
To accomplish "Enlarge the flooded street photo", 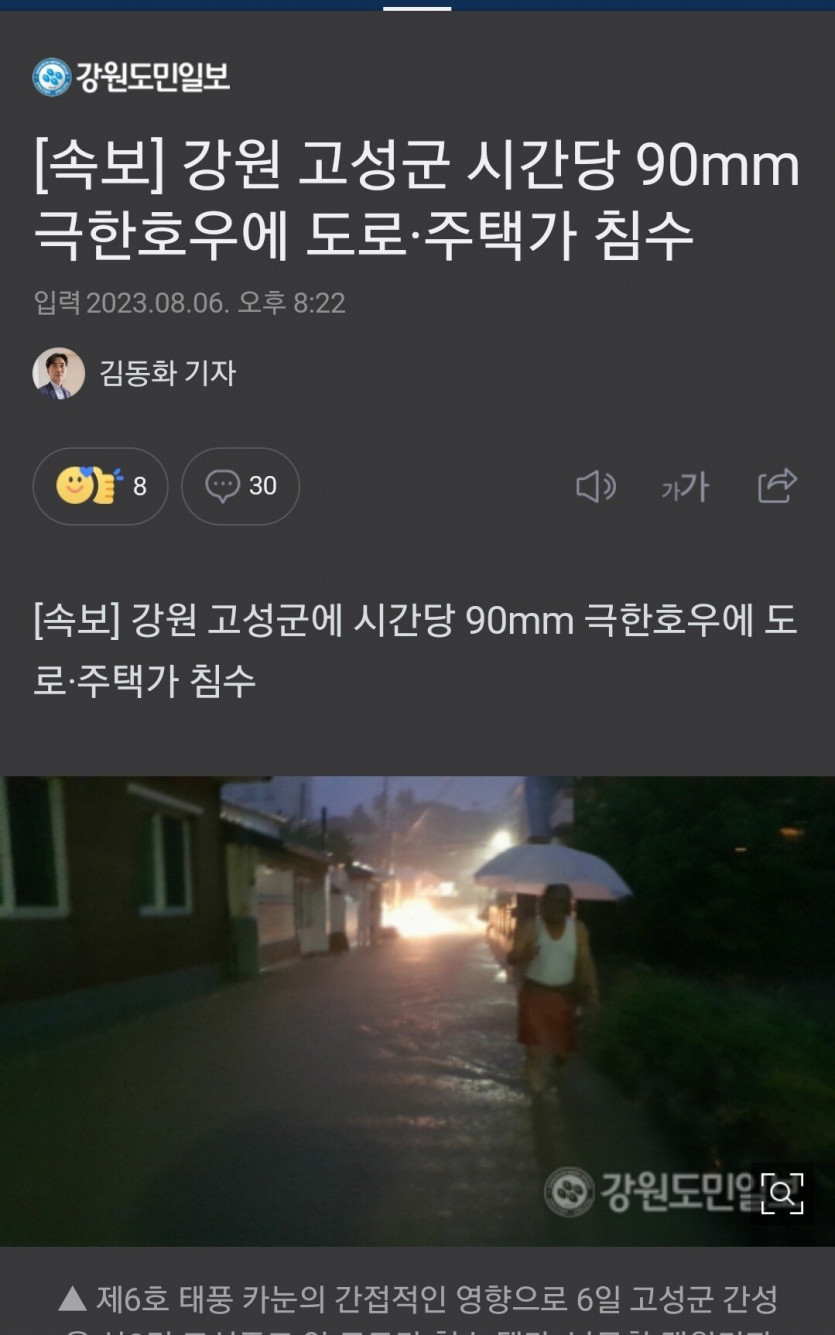I will click(782, 1193).
